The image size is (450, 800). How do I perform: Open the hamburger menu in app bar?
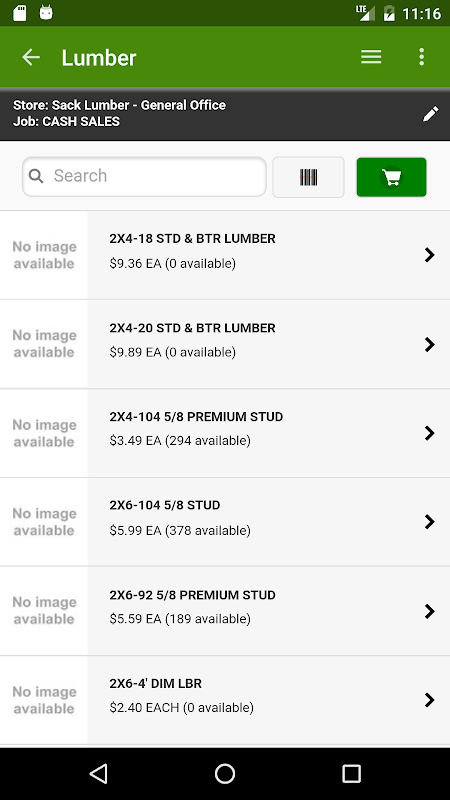pos(371,57)
